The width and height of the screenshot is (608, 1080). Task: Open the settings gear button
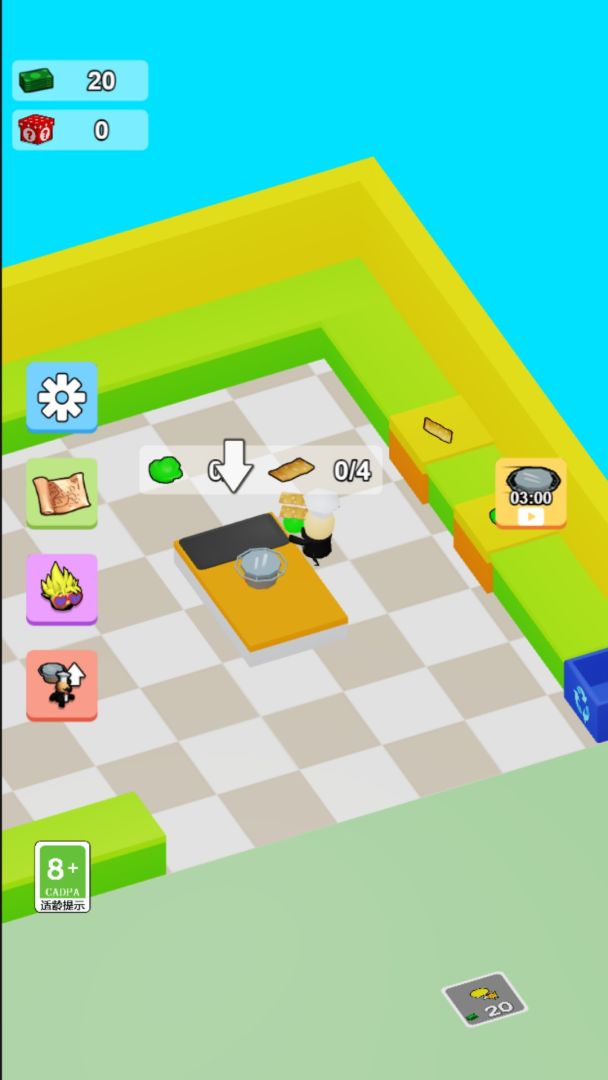click(62, 397)
